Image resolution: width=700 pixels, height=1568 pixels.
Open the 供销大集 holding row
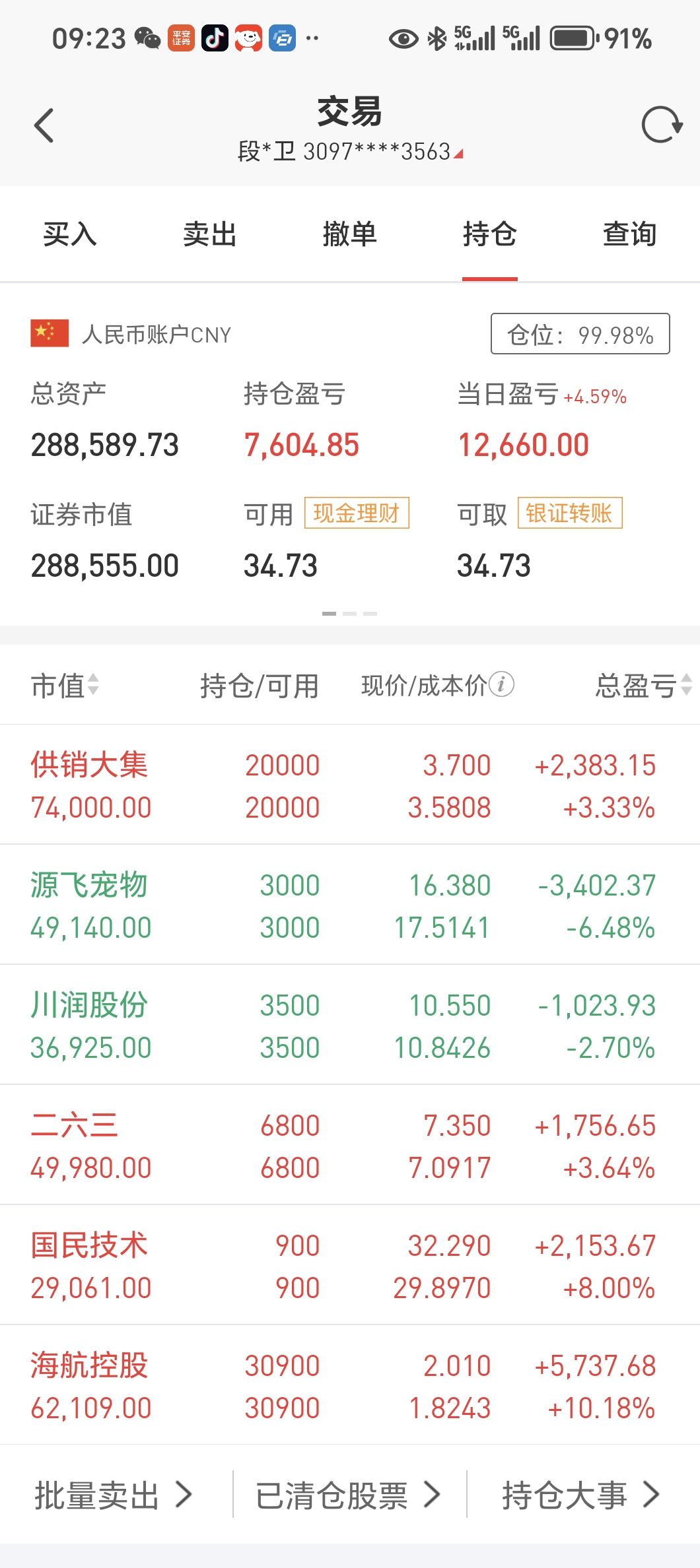[350, 785]
